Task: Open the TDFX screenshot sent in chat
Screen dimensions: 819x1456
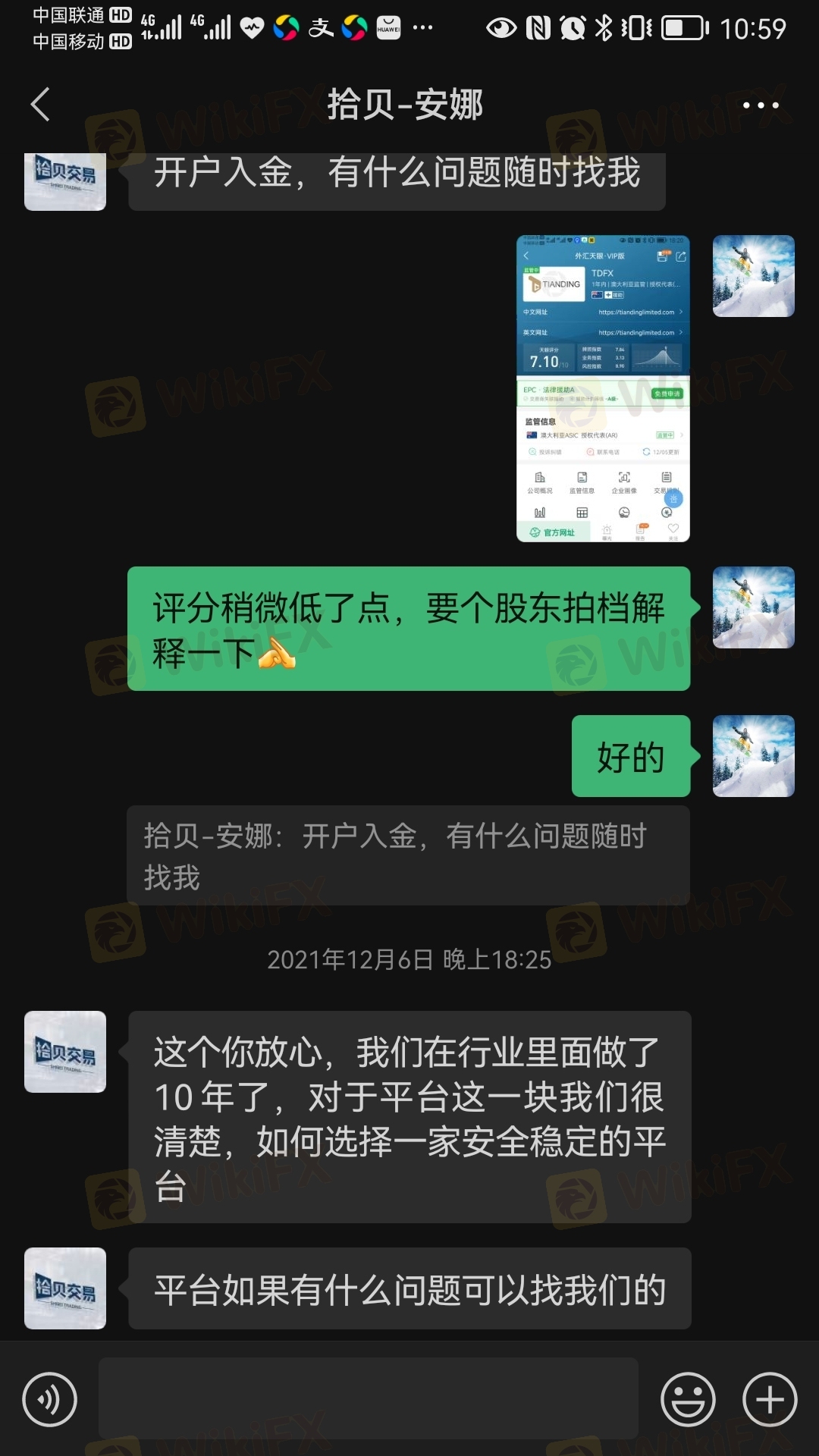Action: 603,388
